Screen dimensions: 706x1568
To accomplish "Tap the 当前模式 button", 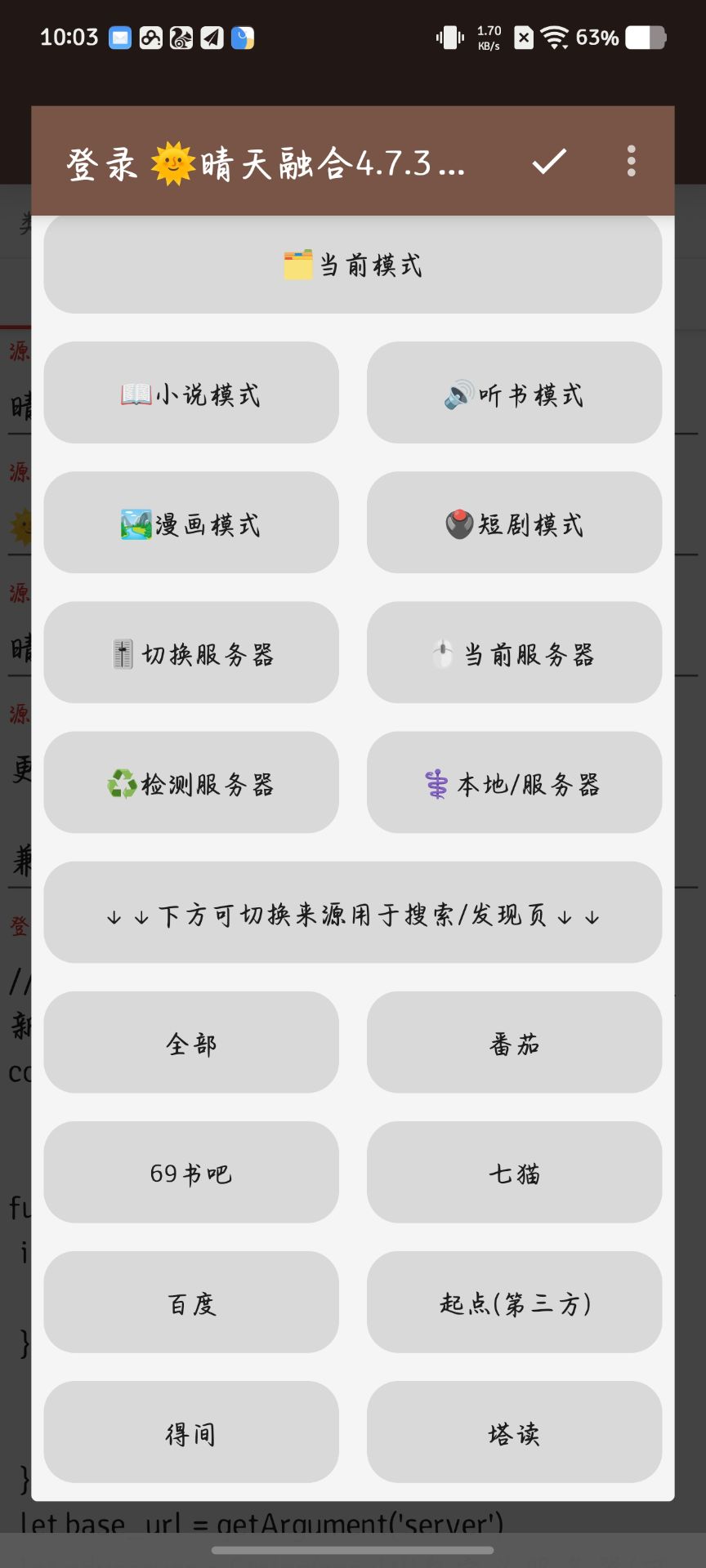I will click(353, 264).
